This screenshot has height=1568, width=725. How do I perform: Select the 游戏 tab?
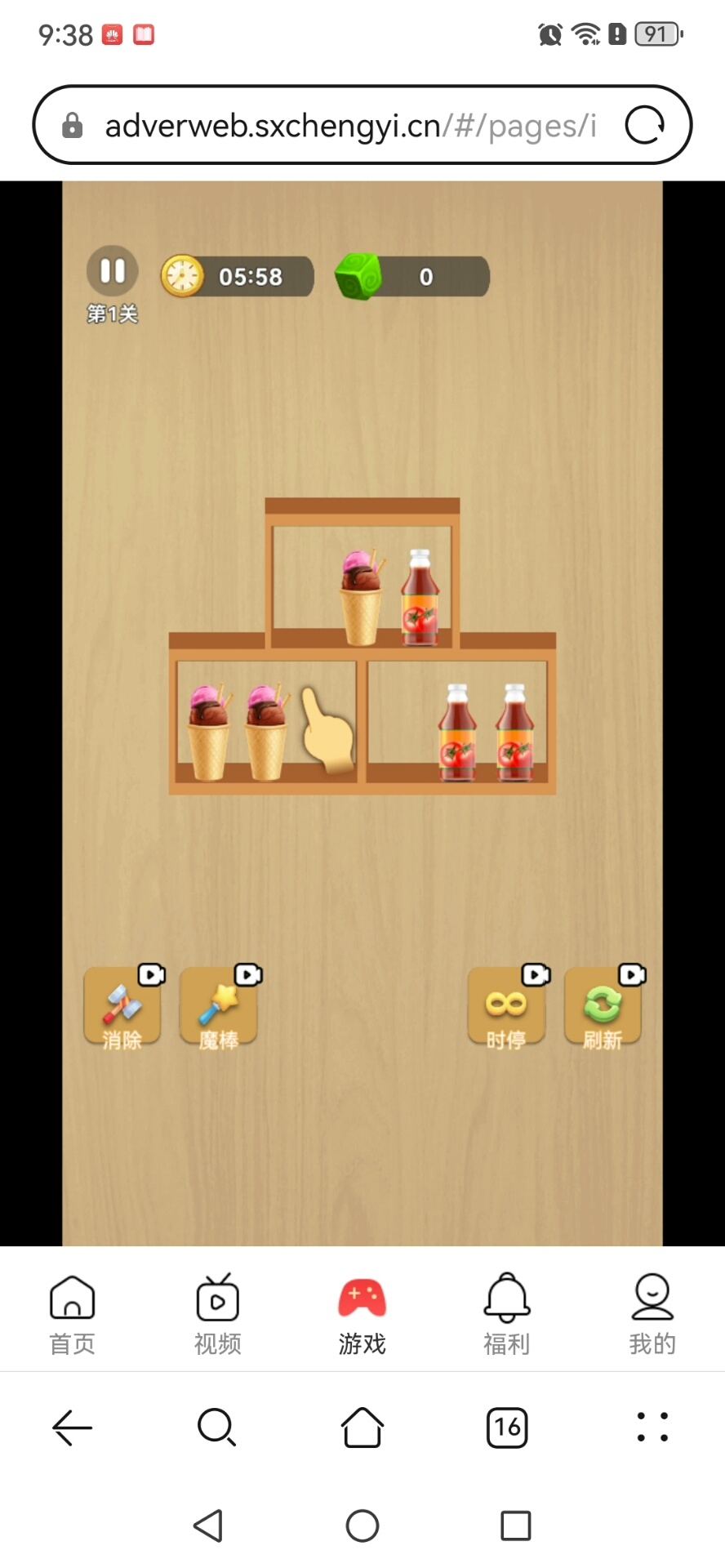click(x=362, y=1313)
